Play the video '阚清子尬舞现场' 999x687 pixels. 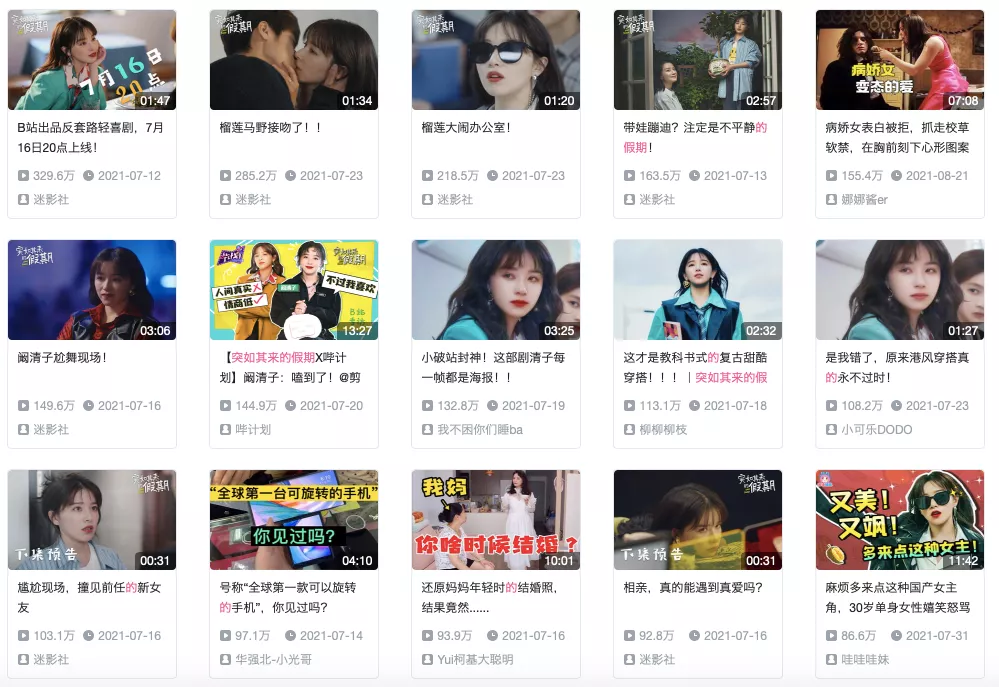(x=91, y=290)
